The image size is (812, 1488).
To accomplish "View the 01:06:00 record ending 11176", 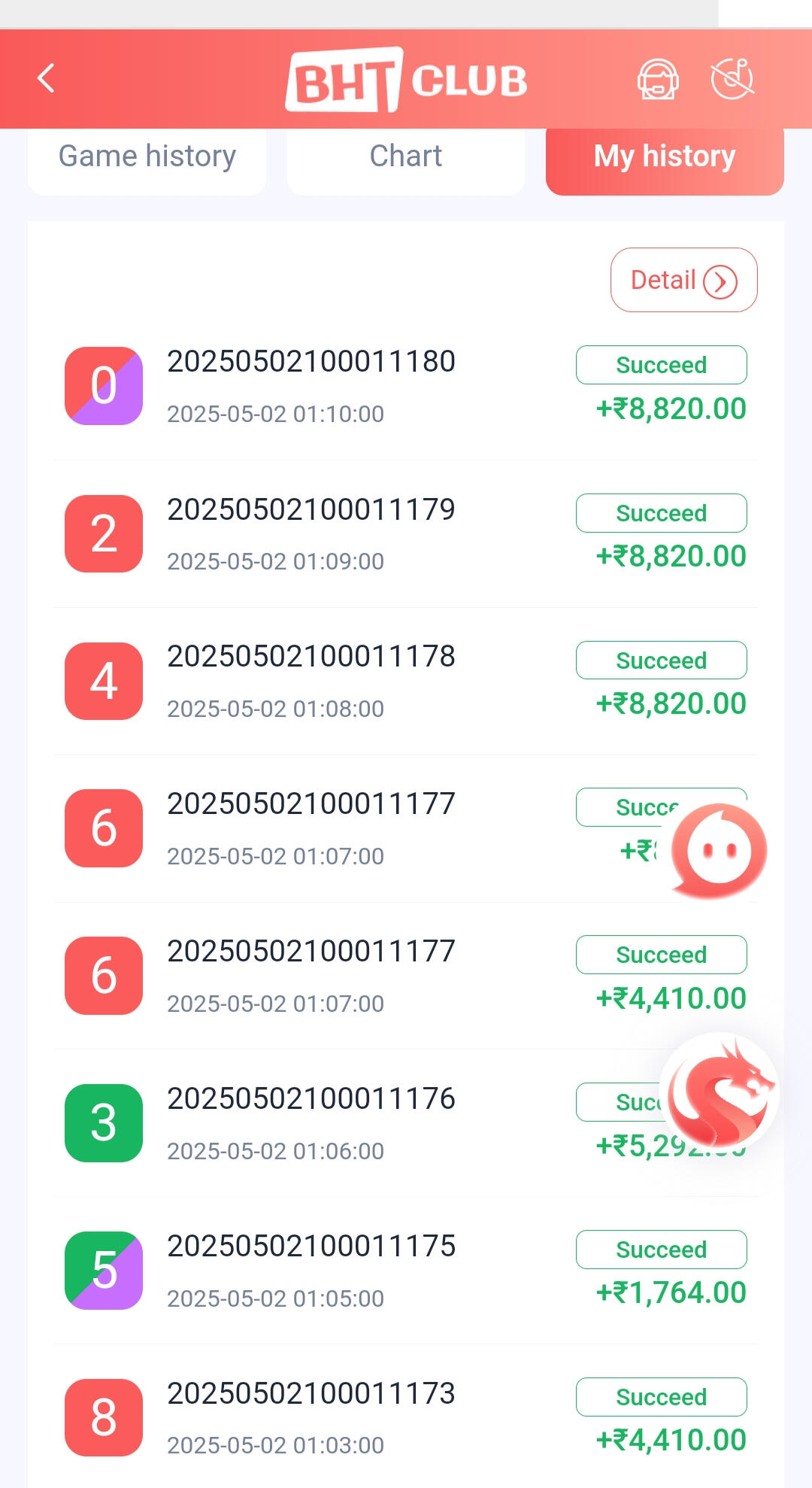I will [x=311, y=1123].
